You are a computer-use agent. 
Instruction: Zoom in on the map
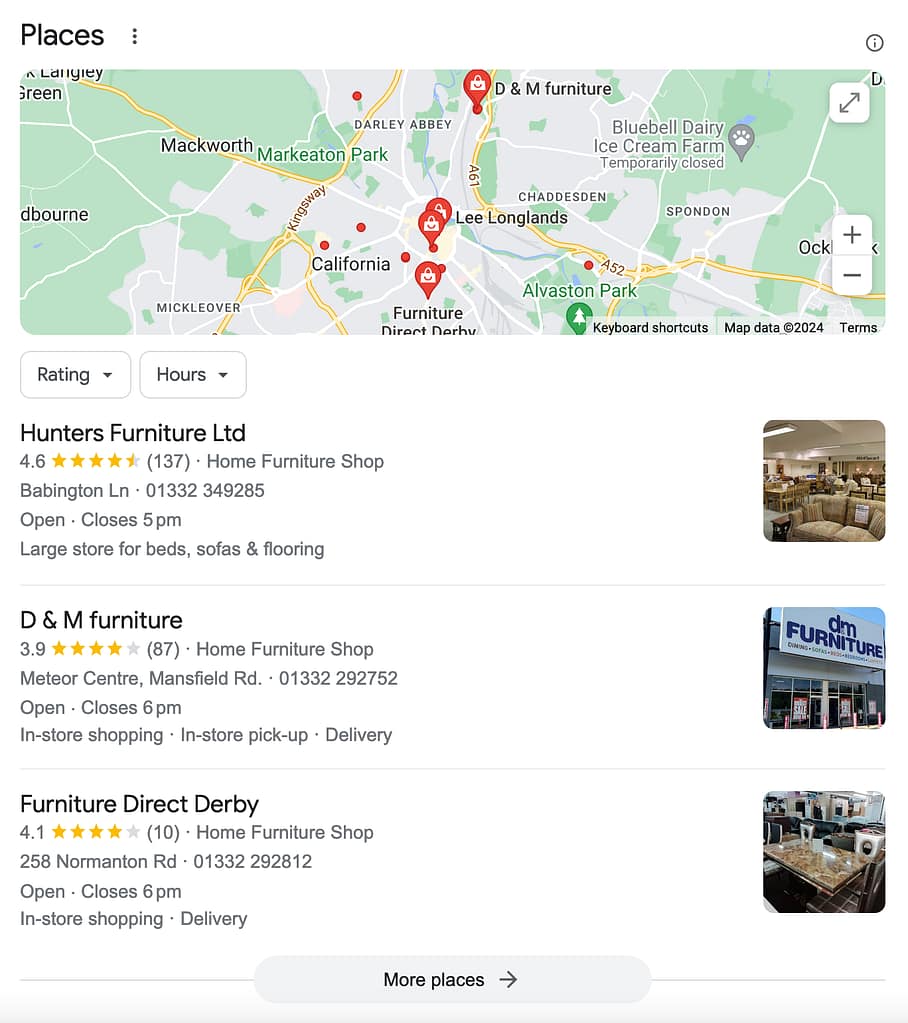click(x=851, y=236)
